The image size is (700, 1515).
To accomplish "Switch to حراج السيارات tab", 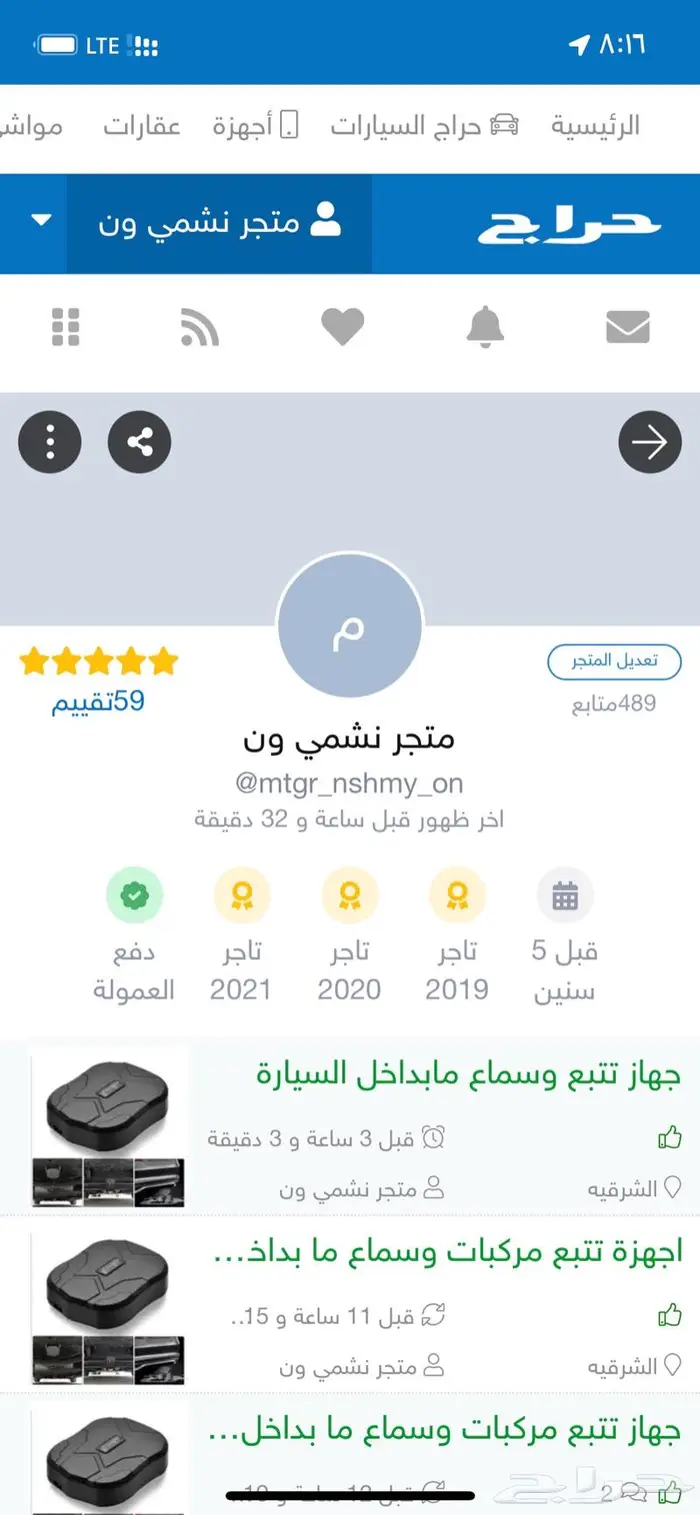I will pos(425,126).
